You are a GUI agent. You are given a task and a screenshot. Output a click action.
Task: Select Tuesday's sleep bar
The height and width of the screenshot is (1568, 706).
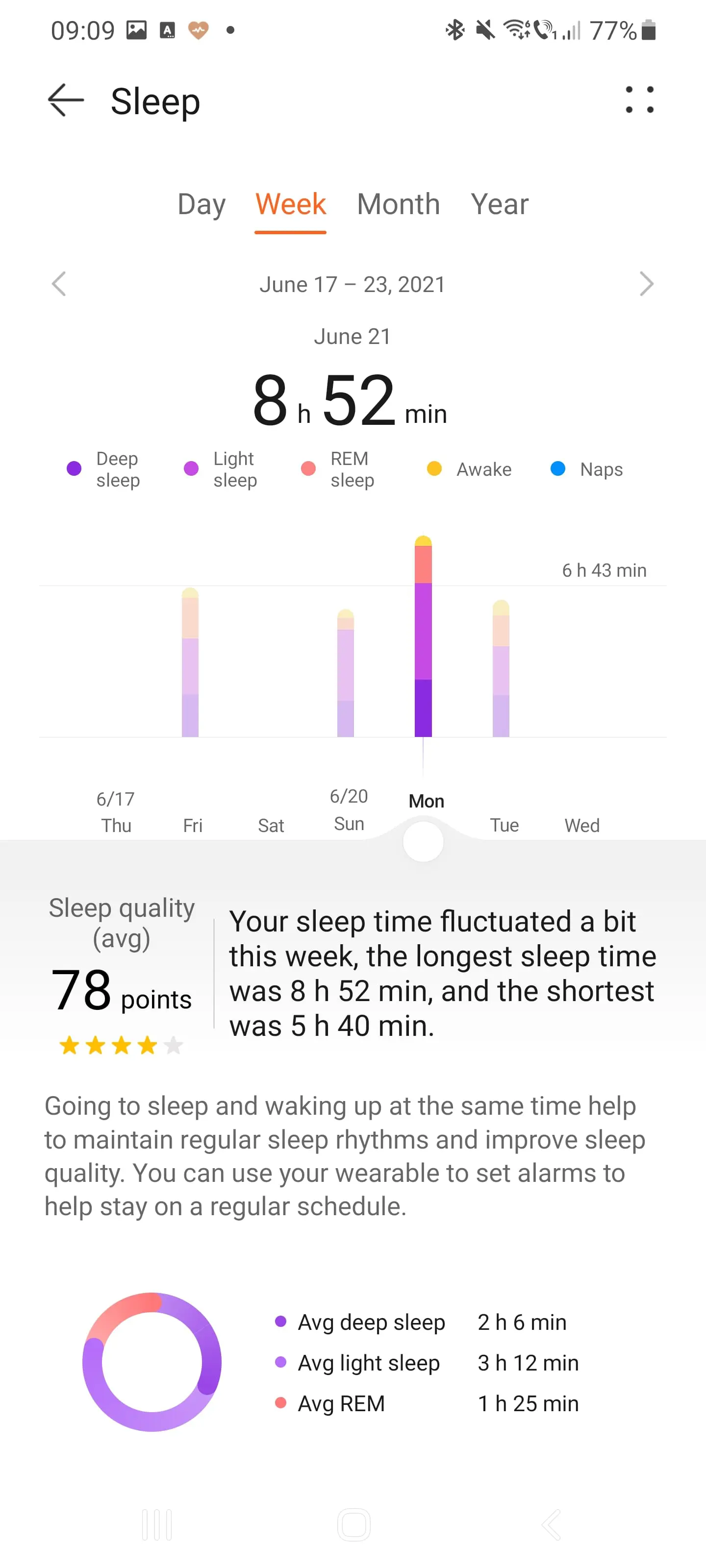[x=501, y=668]
